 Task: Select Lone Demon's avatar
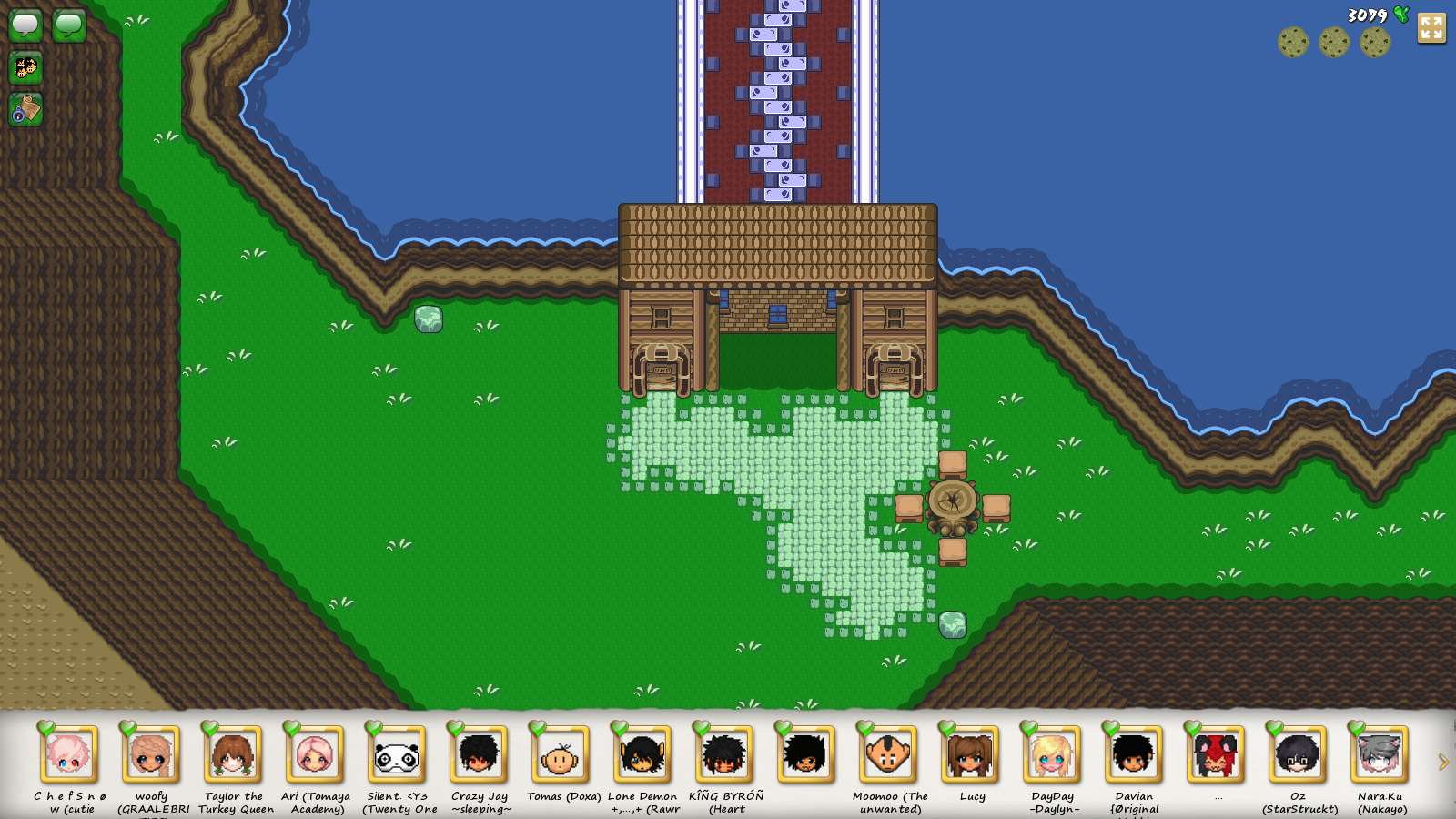pos(642,754)
